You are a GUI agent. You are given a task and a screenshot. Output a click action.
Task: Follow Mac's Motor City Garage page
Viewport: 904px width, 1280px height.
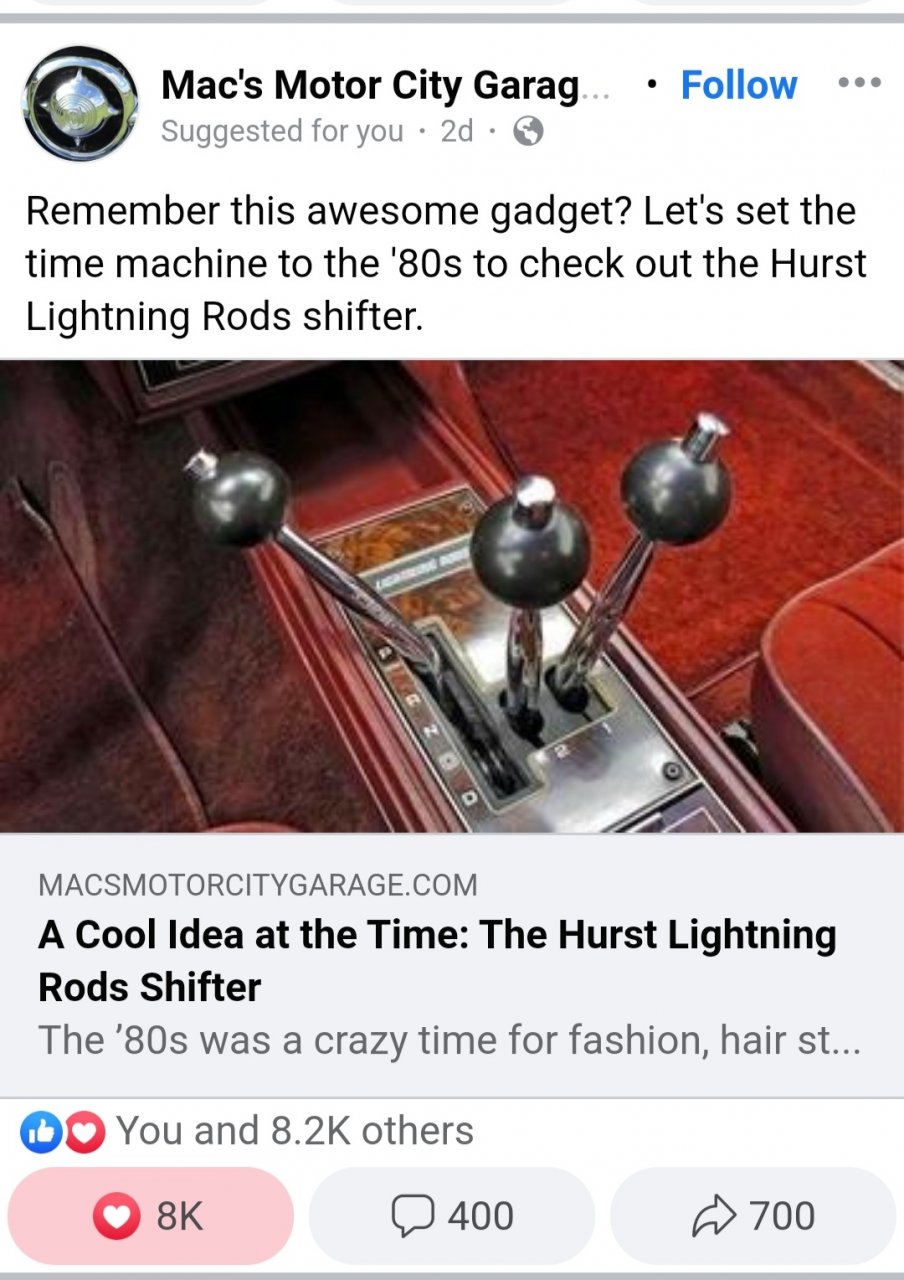[738, 86]
